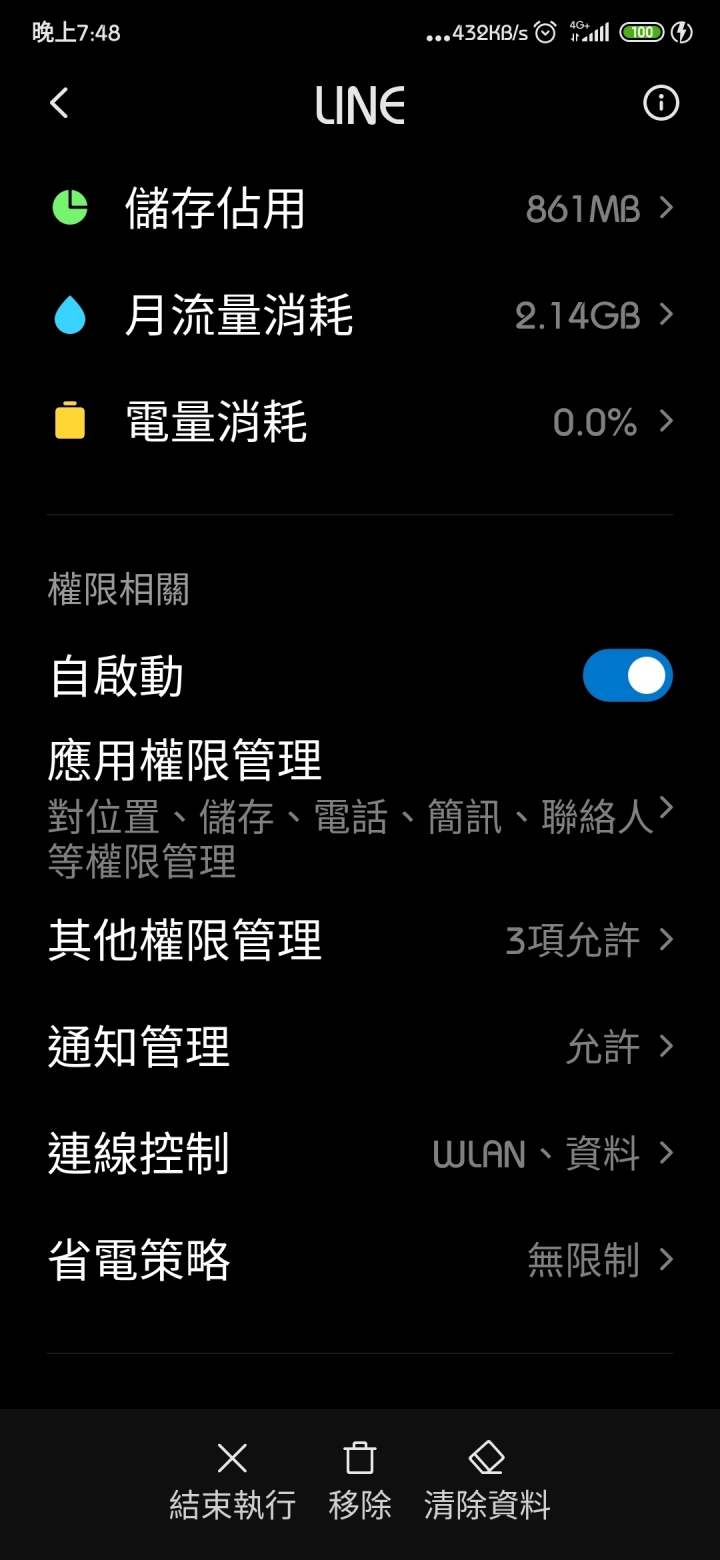Tap 清除資料 to clear LINE data
The height and width of the screenshot is (1560, 720).
487,1481
